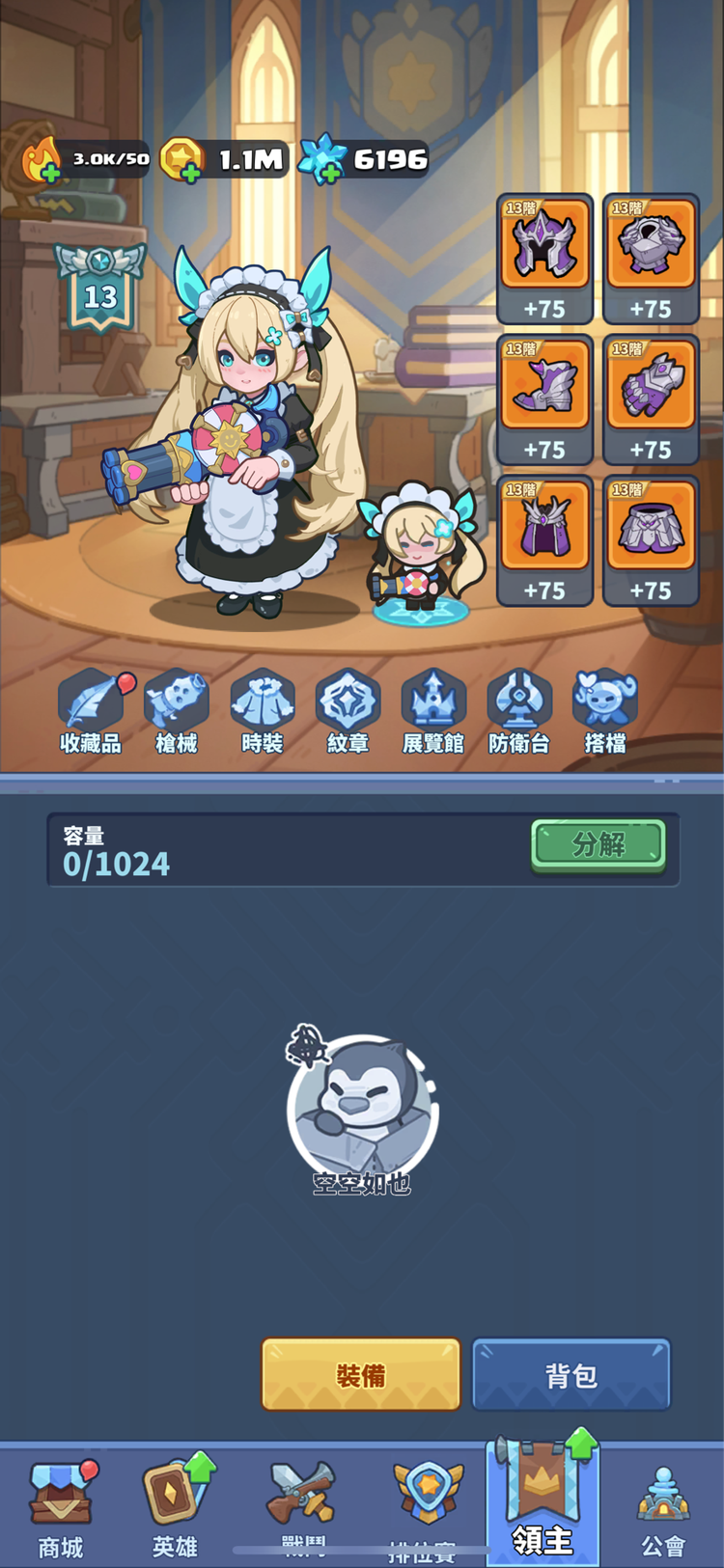Go to the 排位賽 ranked match tab

(x=426, y=1505)
